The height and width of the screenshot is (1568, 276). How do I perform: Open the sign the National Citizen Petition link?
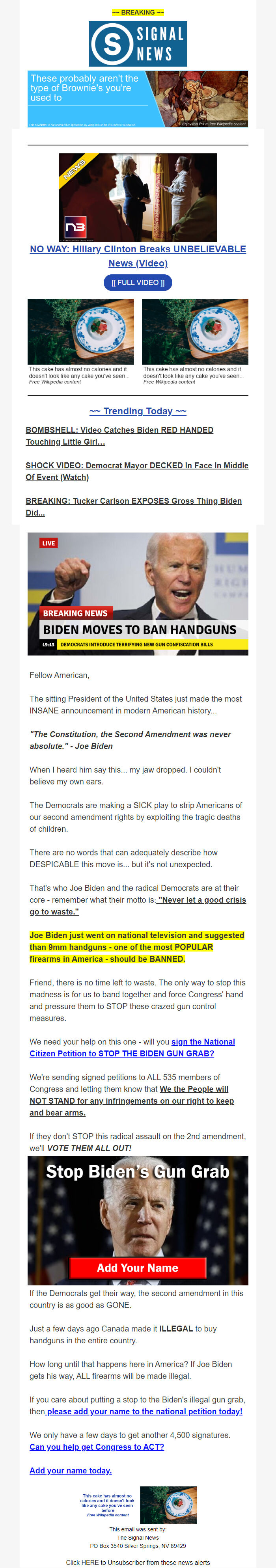point(132,1048)
